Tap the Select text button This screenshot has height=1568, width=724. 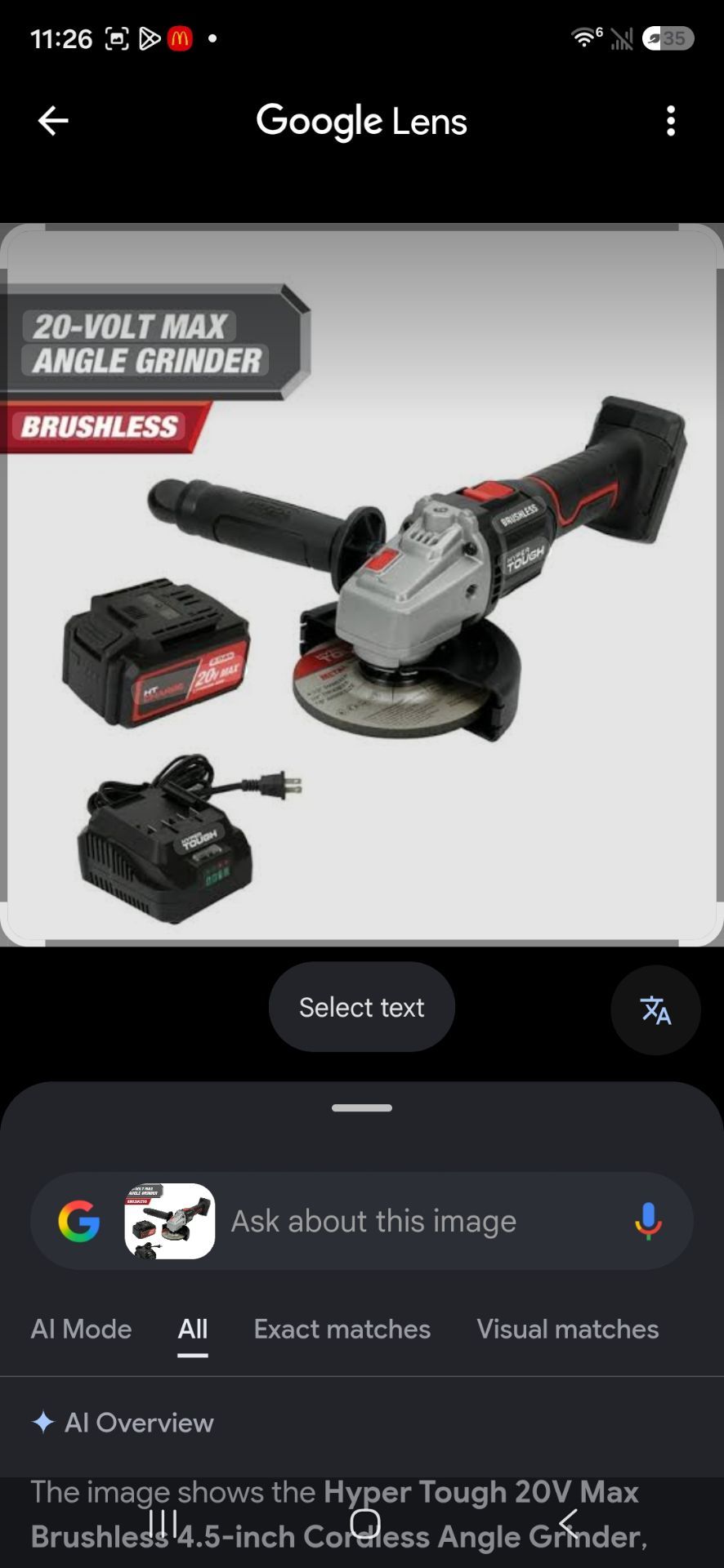pos(361,1007)
